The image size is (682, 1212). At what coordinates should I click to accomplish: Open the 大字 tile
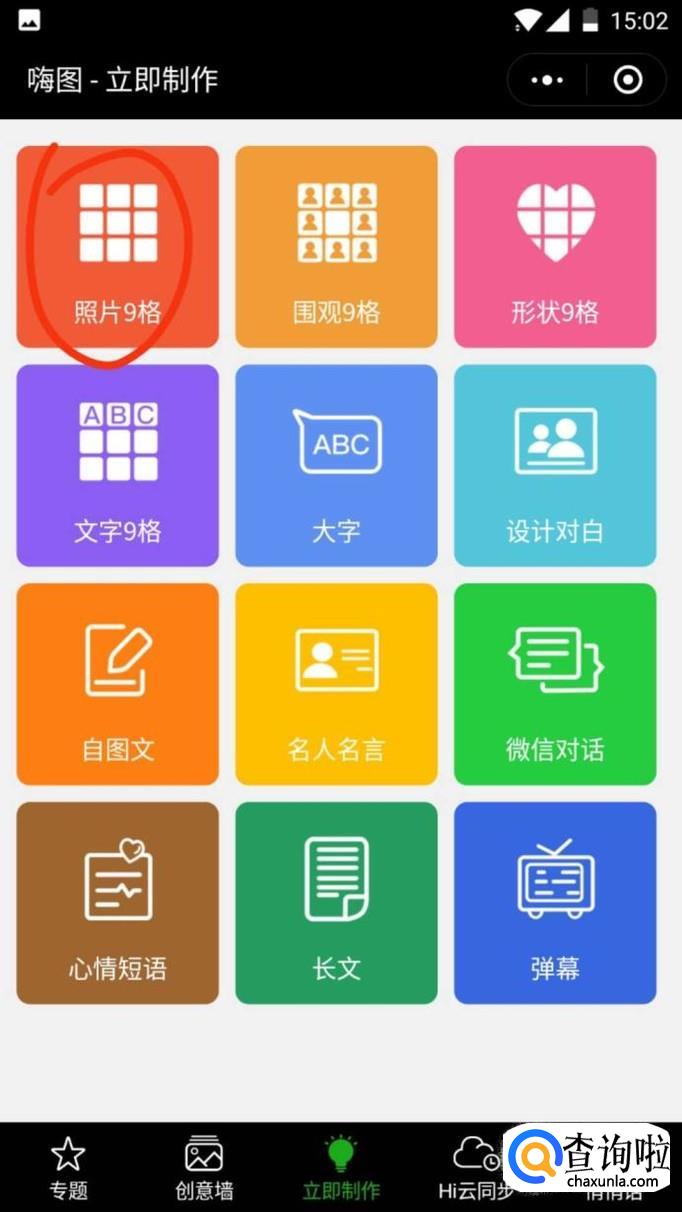point(336,466)
